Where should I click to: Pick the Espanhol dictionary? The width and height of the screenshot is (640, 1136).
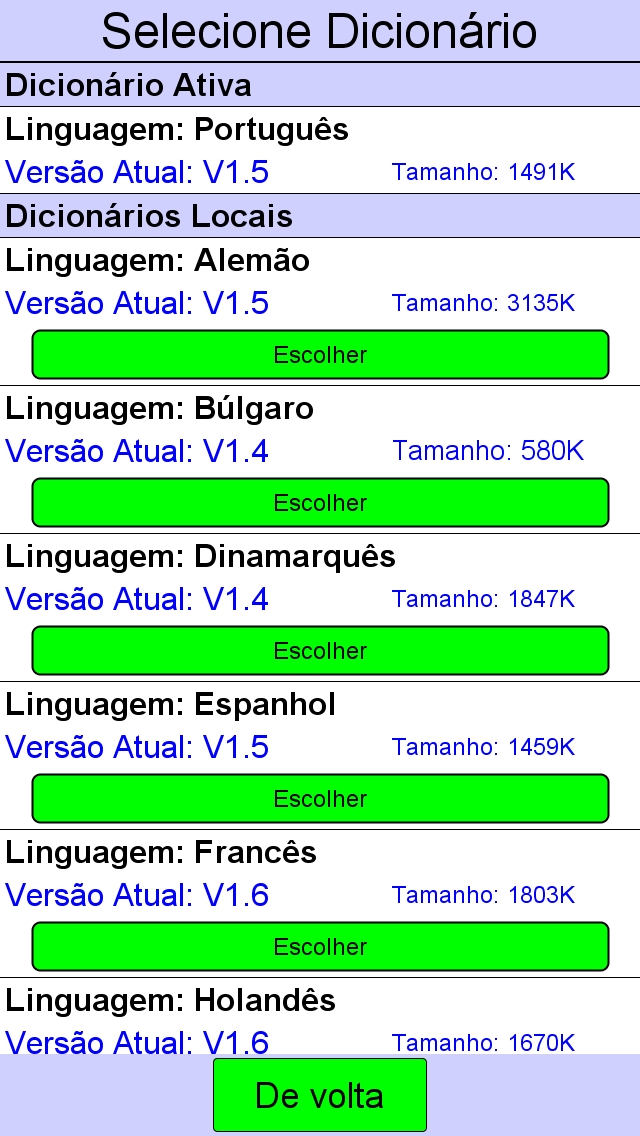320,798
